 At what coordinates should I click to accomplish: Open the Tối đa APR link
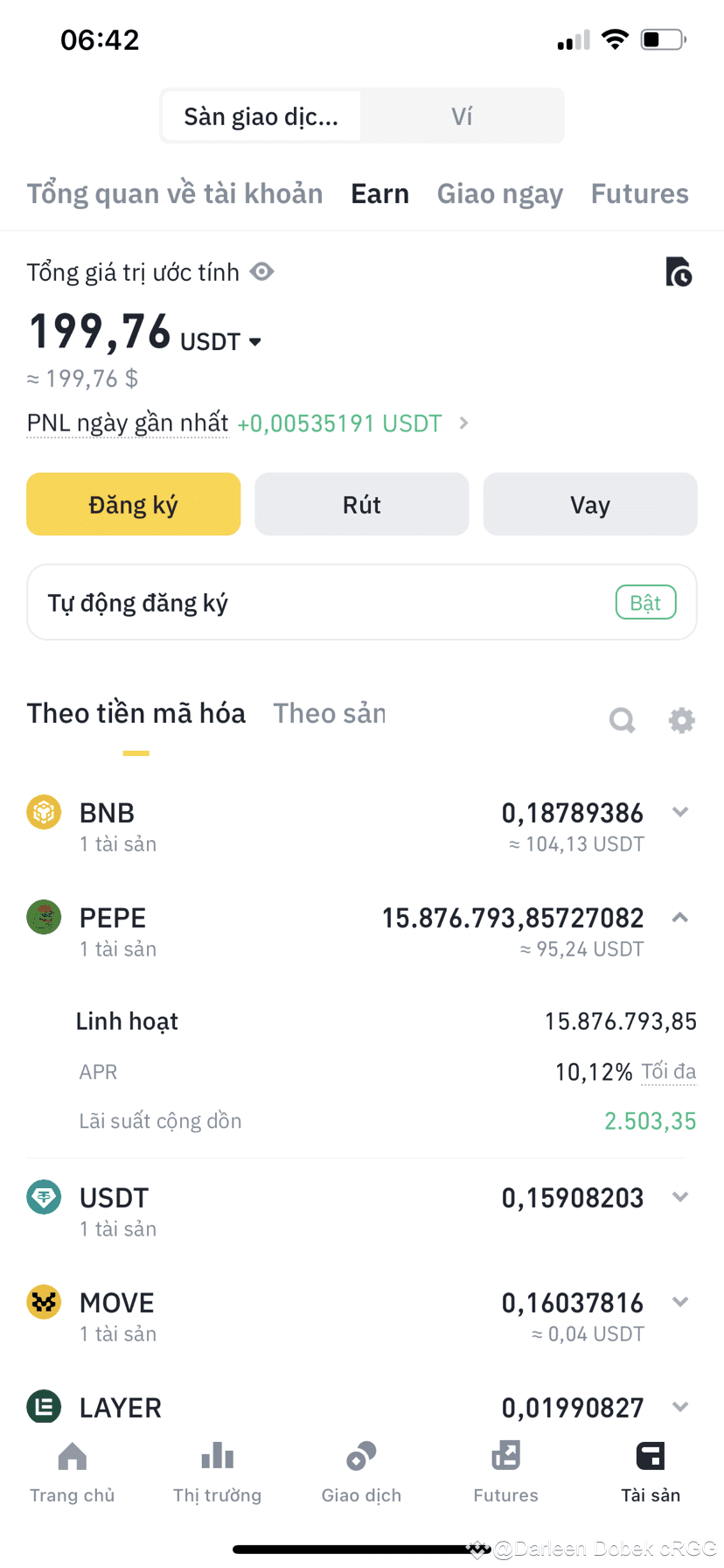pos(669,1071)
